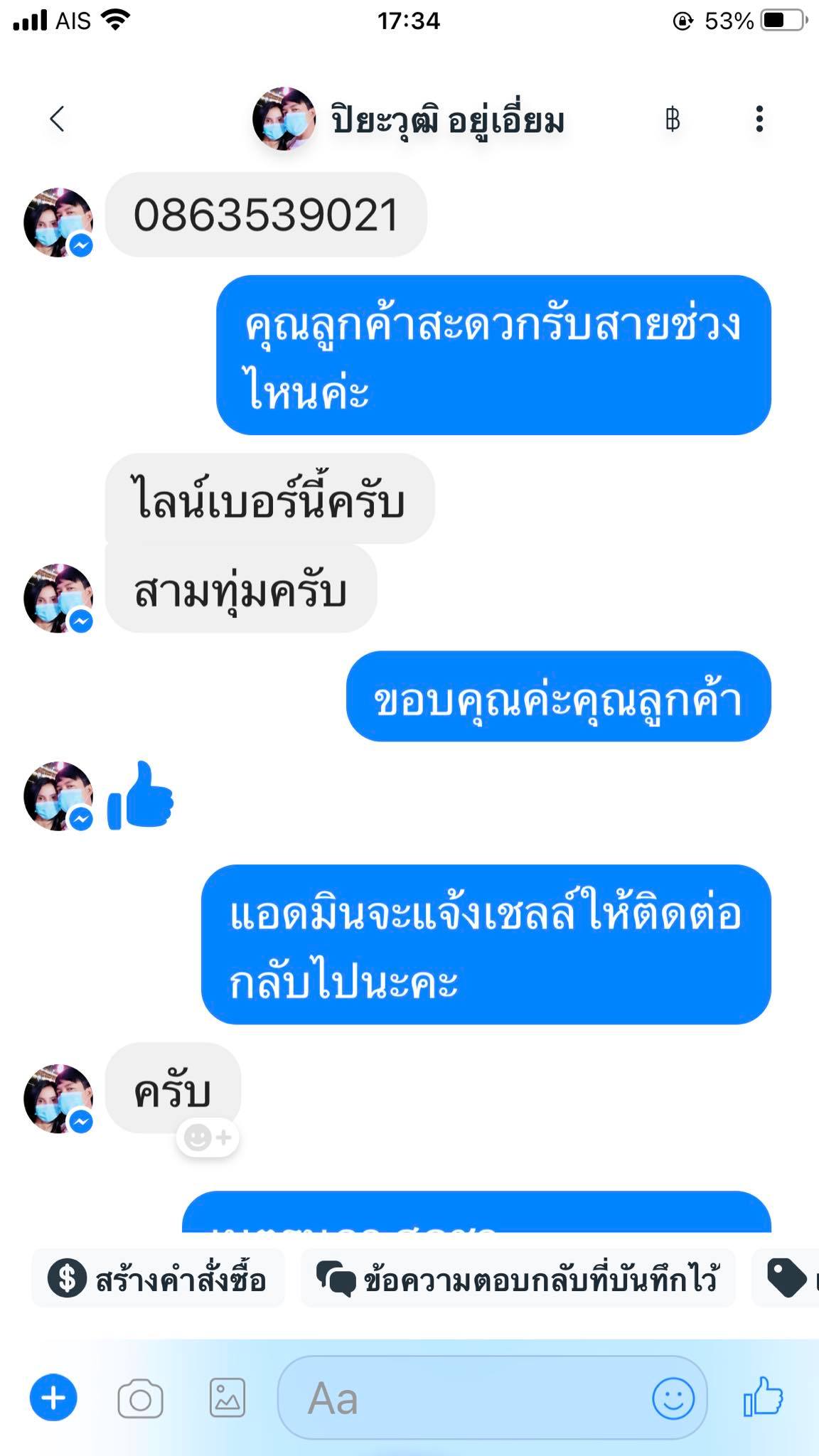Add reaction to the ครับ message

tap(208, 1138)
